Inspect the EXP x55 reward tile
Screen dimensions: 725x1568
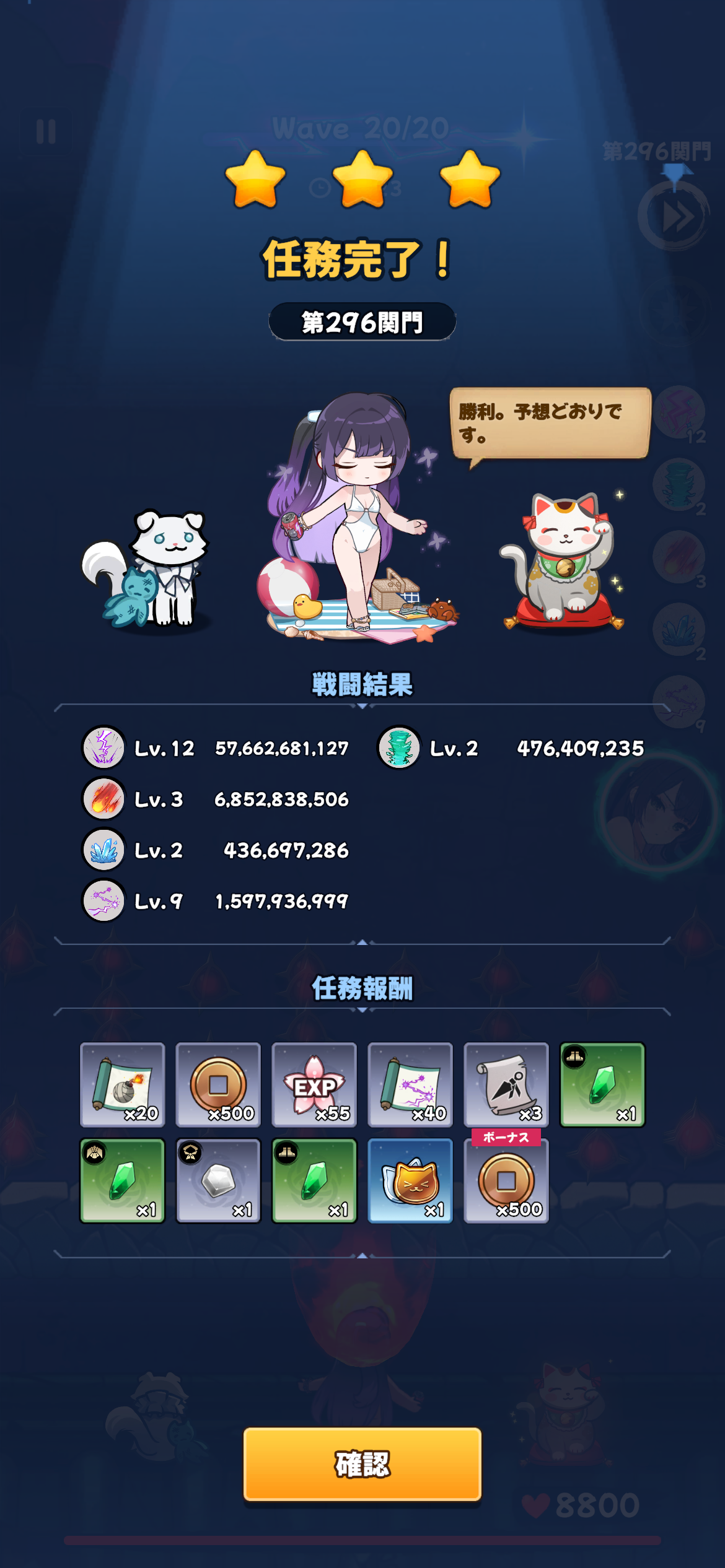pyautogui.click(x=314, y=1084)
